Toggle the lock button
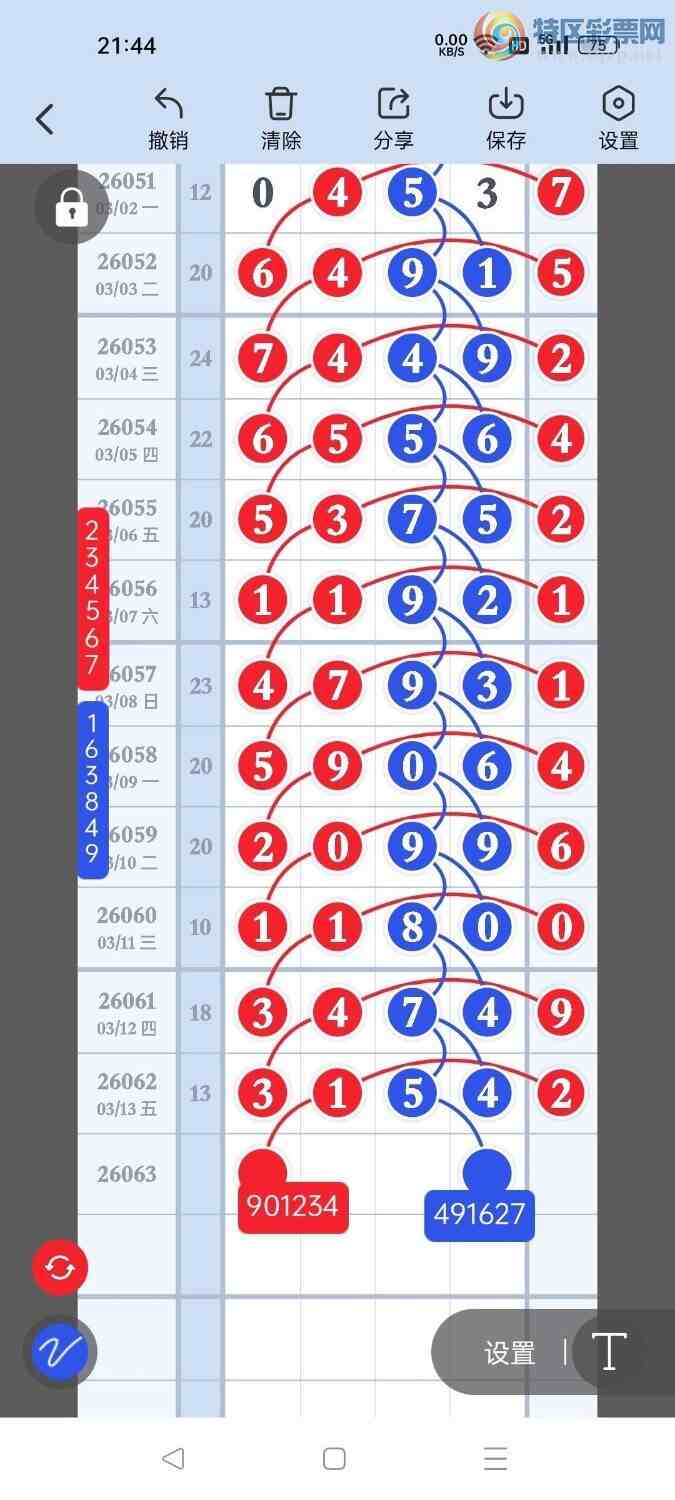This screenshot has height=1500, width=675. [x=71, y=207]
